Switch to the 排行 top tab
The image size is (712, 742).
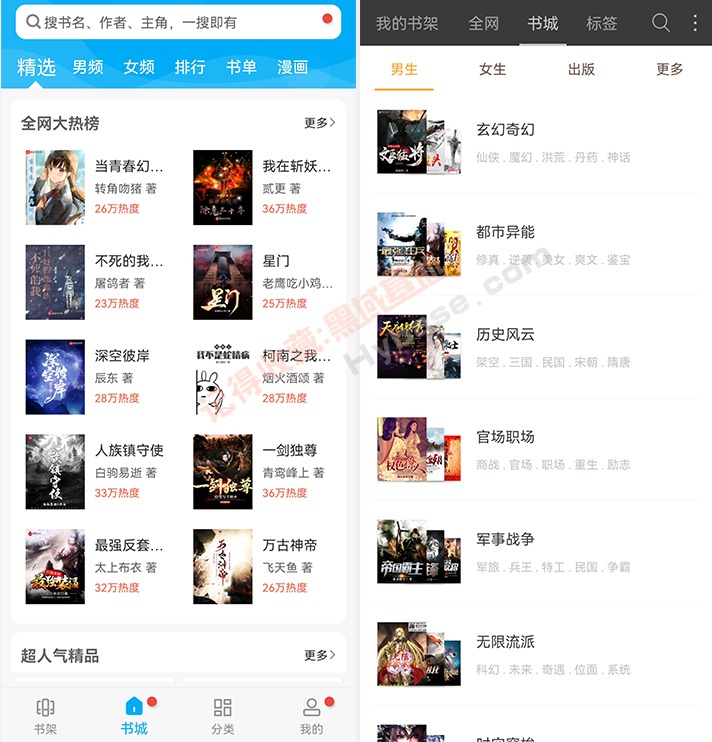pyautogui.click(x=190, y=67)
